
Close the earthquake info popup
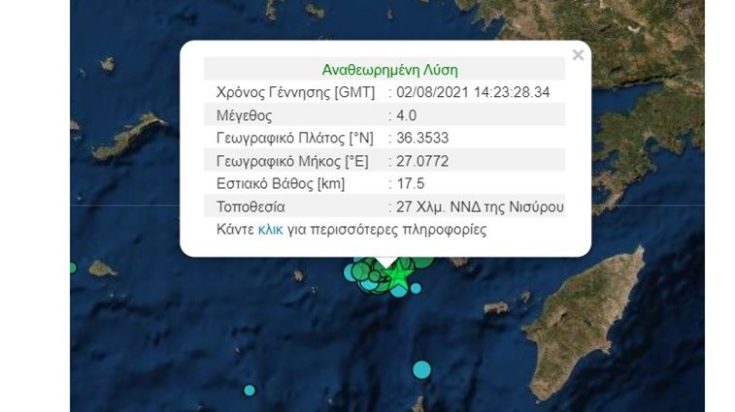578,55
